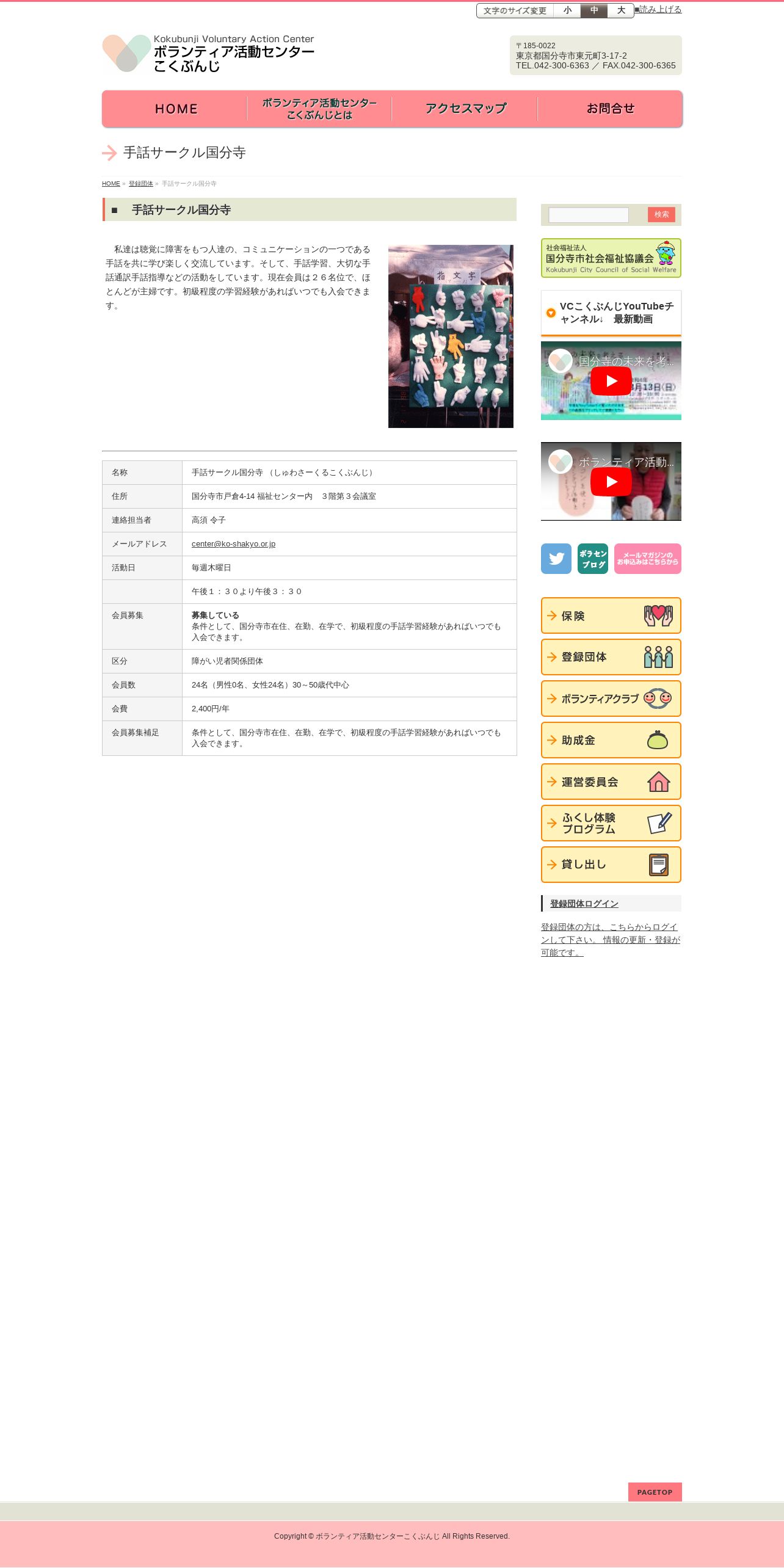Set text size to large (大)
The height and width of the screenshot is (1568, 784).
pyautogui.click(x=620, y=10)
